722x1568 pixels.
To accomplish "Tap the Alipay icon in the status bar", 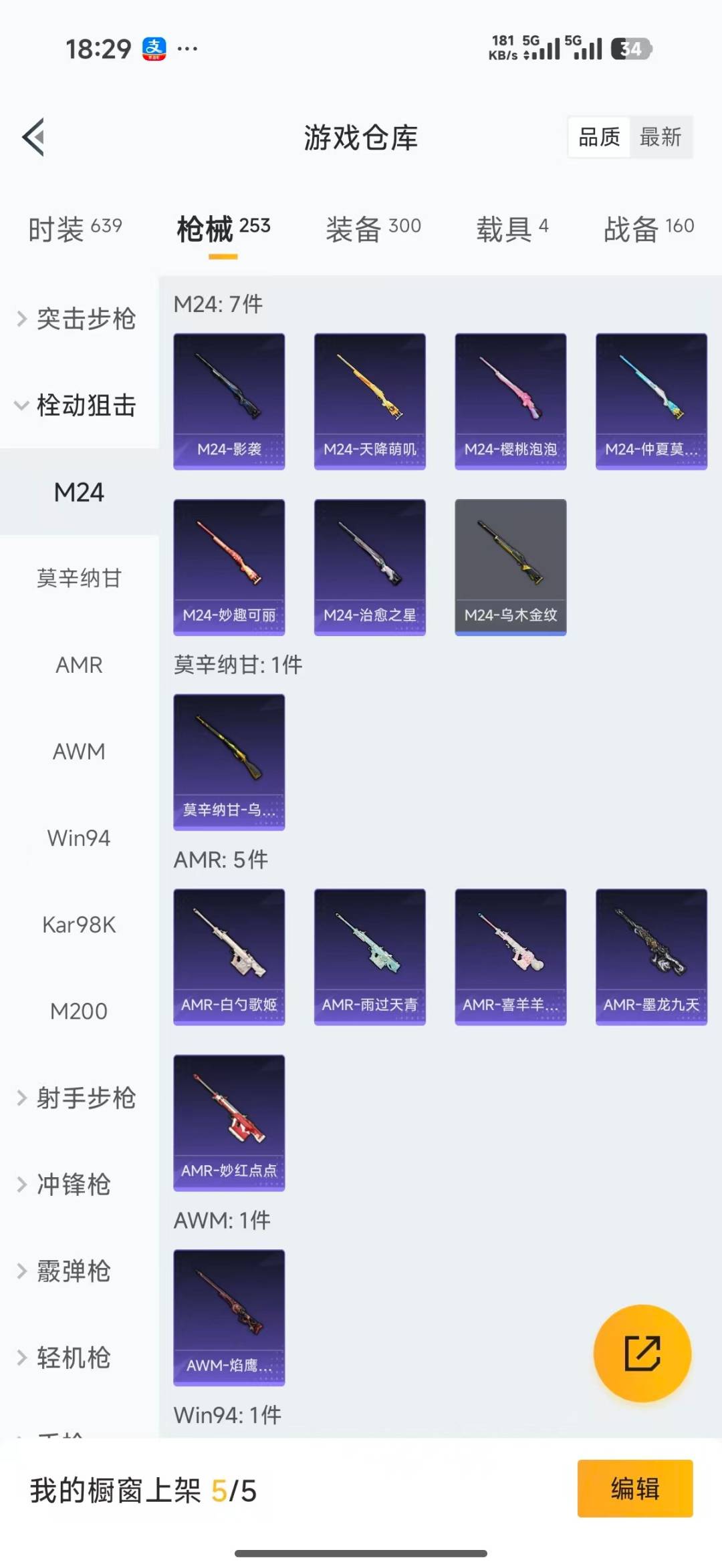I will click(x=152, y=47).
